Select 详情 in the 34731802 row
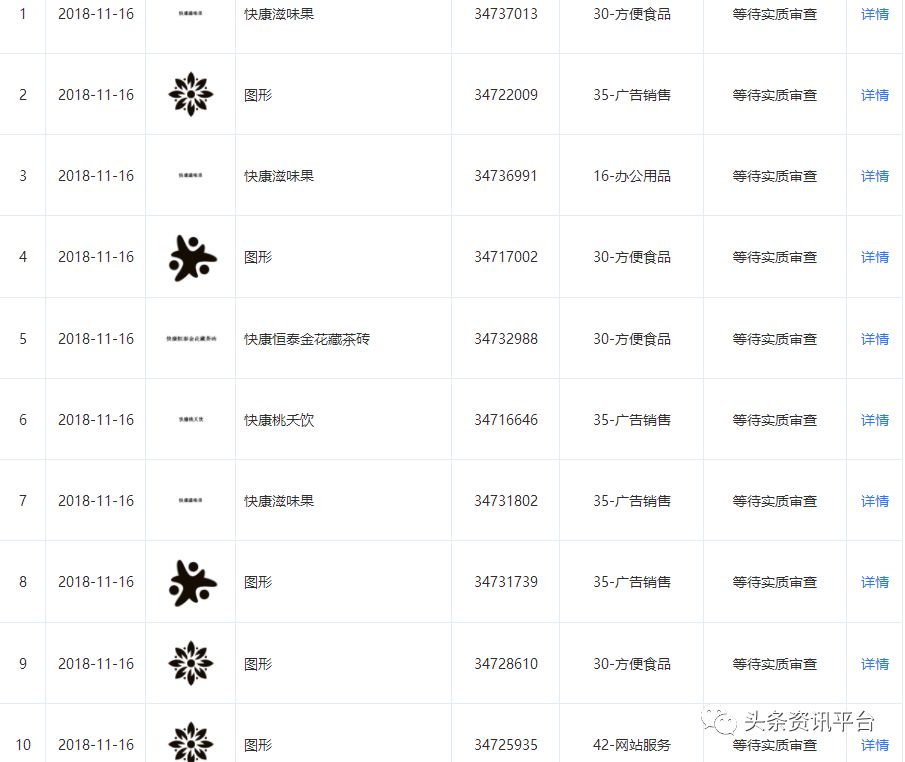905x762 pixels. pos(874,501)
